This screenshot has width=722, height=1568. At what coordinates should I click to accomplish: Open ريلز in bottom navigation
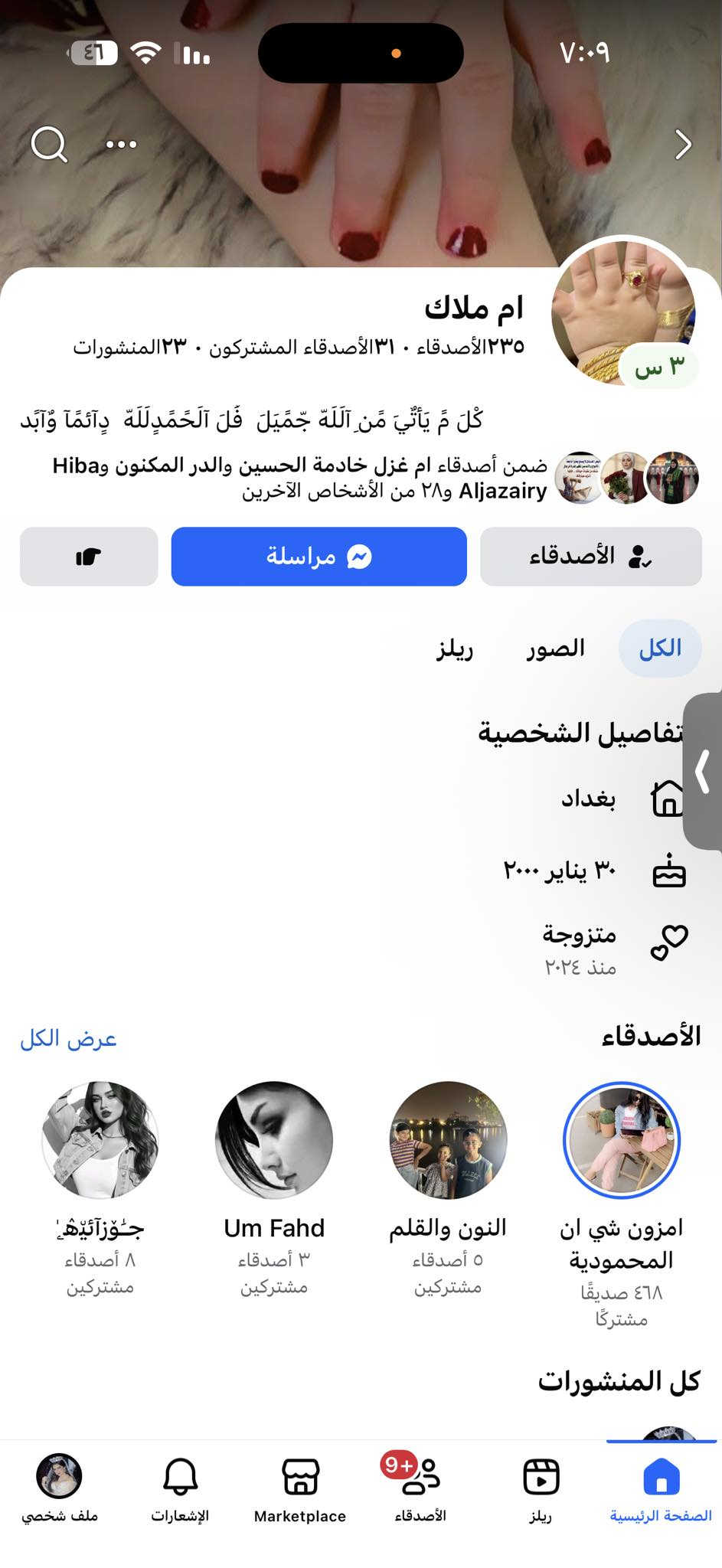point(541,1489)
